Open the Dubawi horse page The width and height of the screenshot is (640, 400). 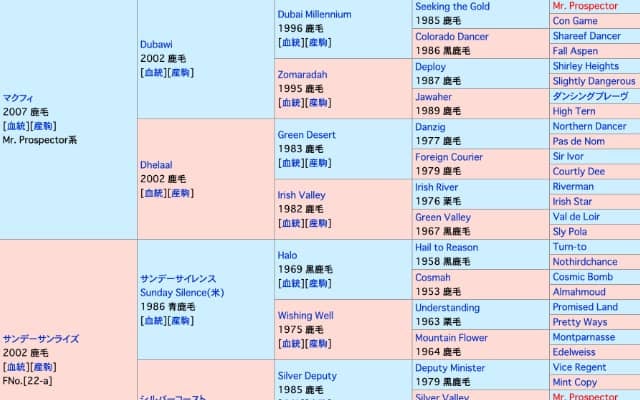pyautogui.click(x=158, y=44)
